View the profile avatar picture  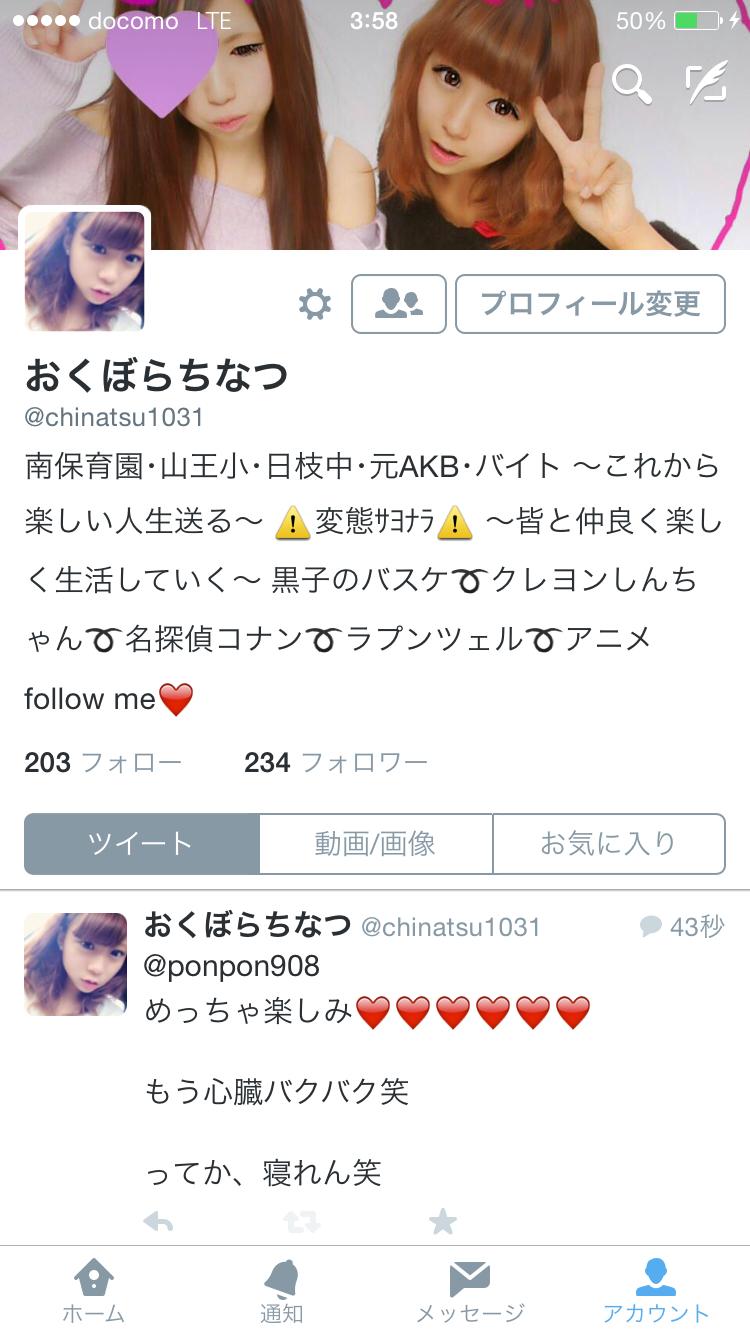[85, 271]
